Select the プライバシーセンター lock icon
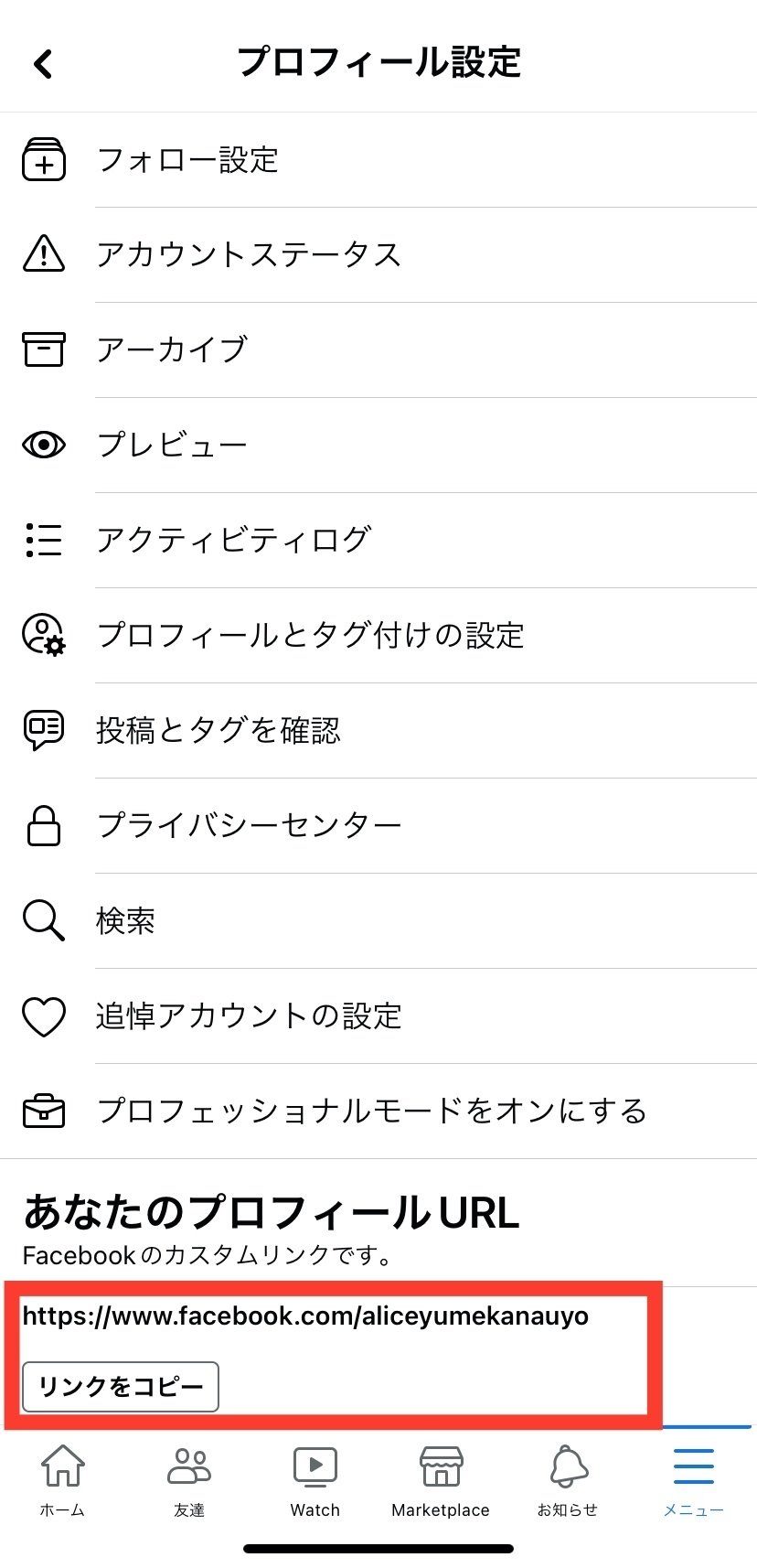Screen dimensions: 757x1568 (x=43, y=825)
